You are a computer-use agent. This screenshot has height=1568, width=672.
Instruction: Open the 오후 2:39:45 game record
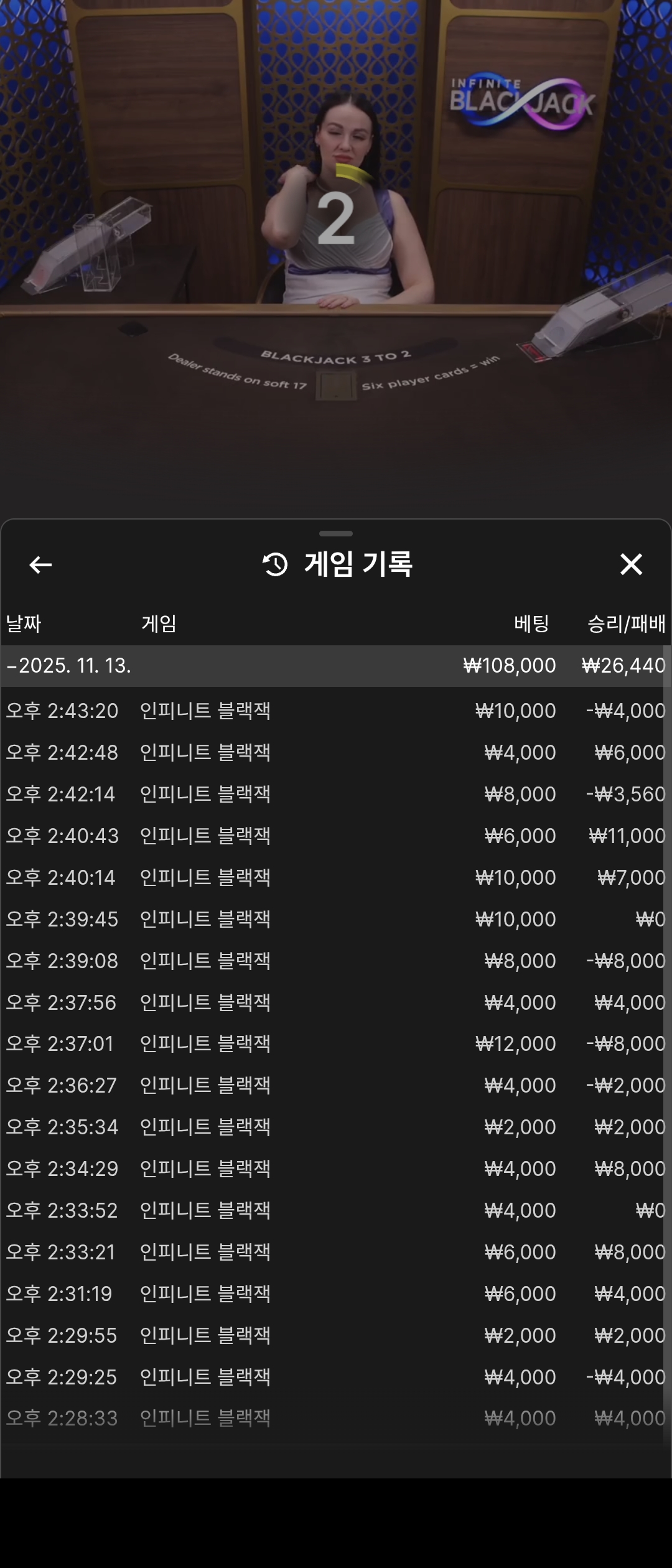click(335, 919)
